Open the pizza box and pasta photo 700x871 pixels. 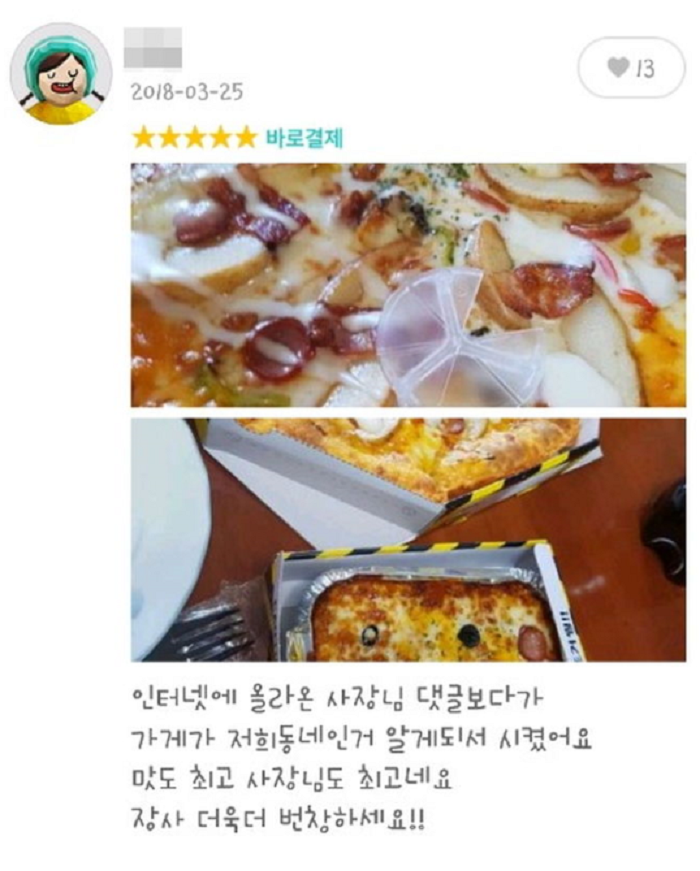coord(408,540)
